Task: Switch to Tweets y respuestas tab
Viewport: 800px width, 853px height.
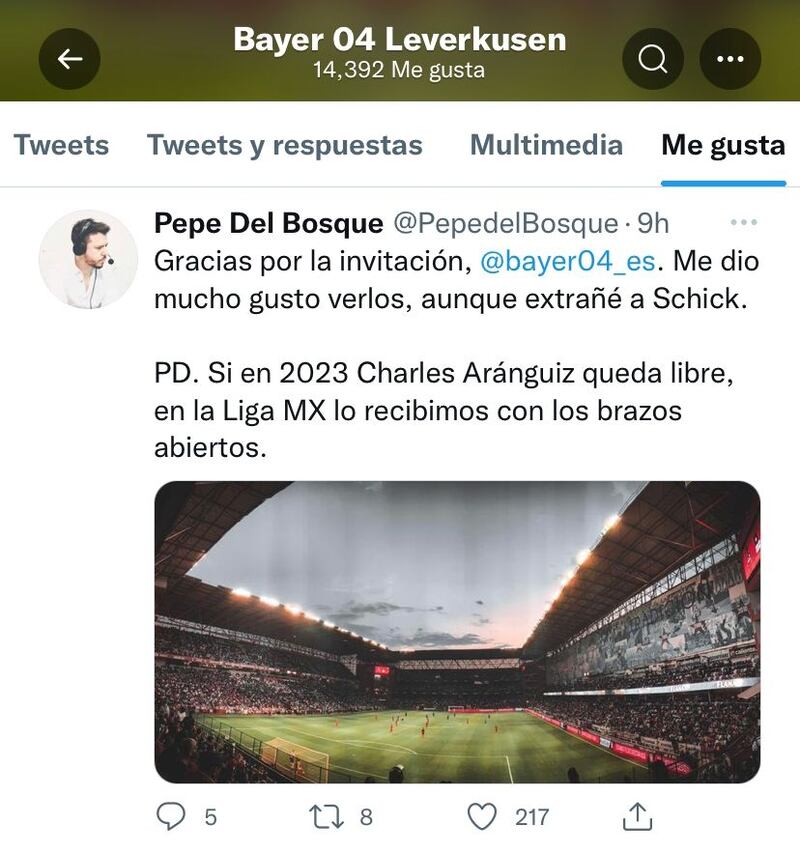Action: pos(285,145)
